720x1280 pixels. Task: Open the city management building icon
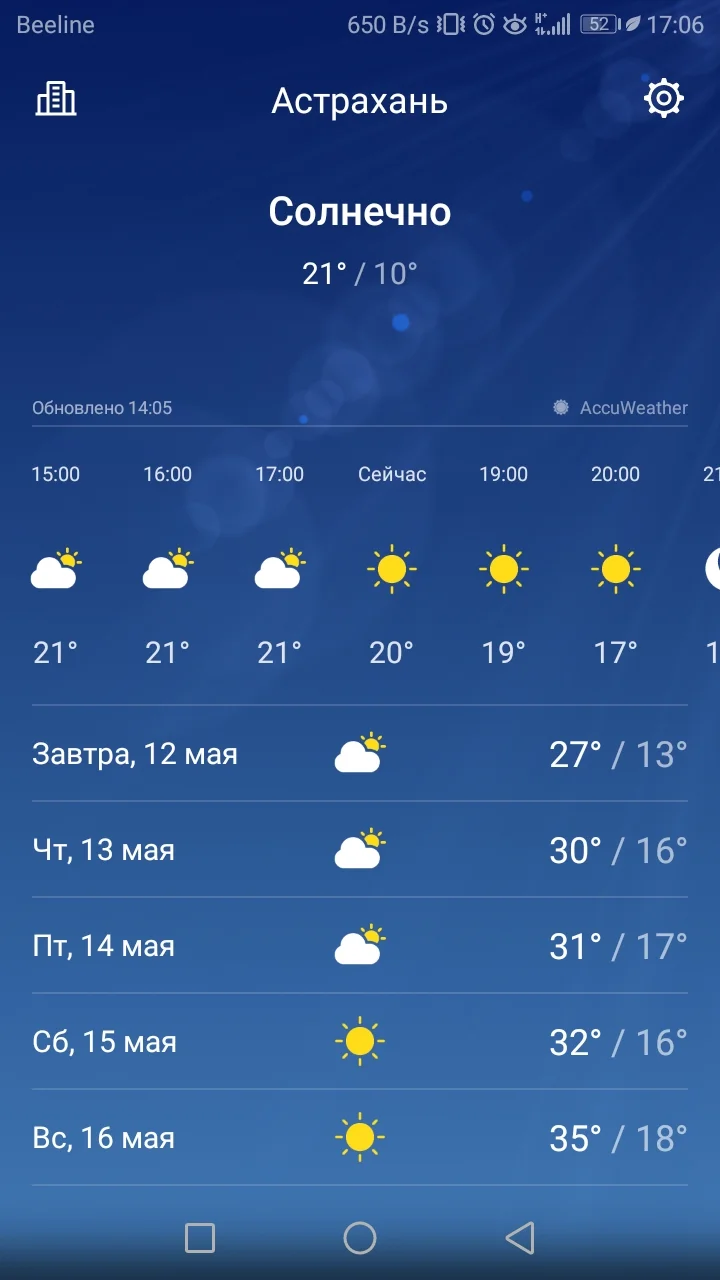click(x=55, y=98)
